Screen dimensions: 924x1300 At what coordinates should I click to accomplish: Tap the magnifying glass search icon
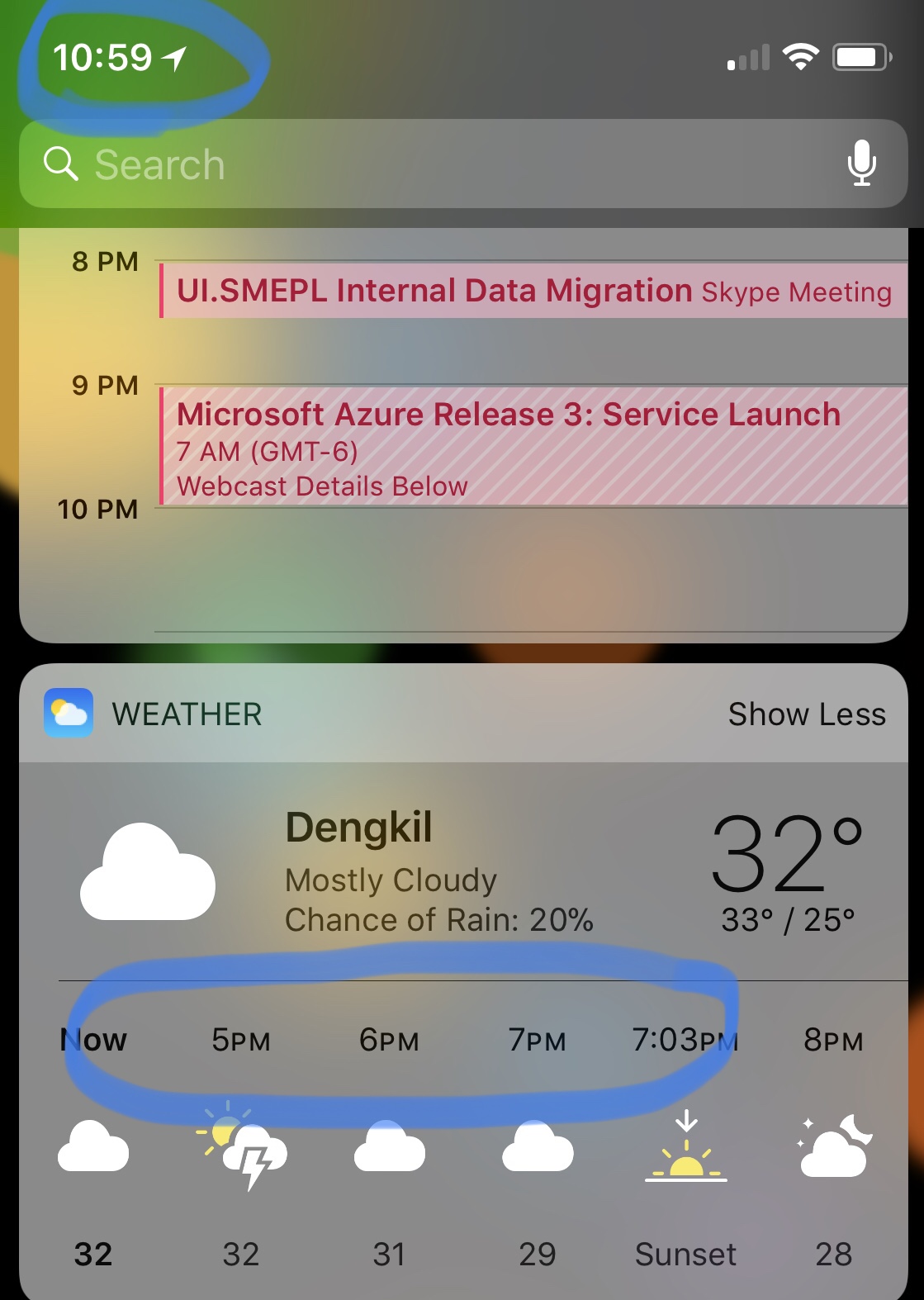[x=61, y=164]
